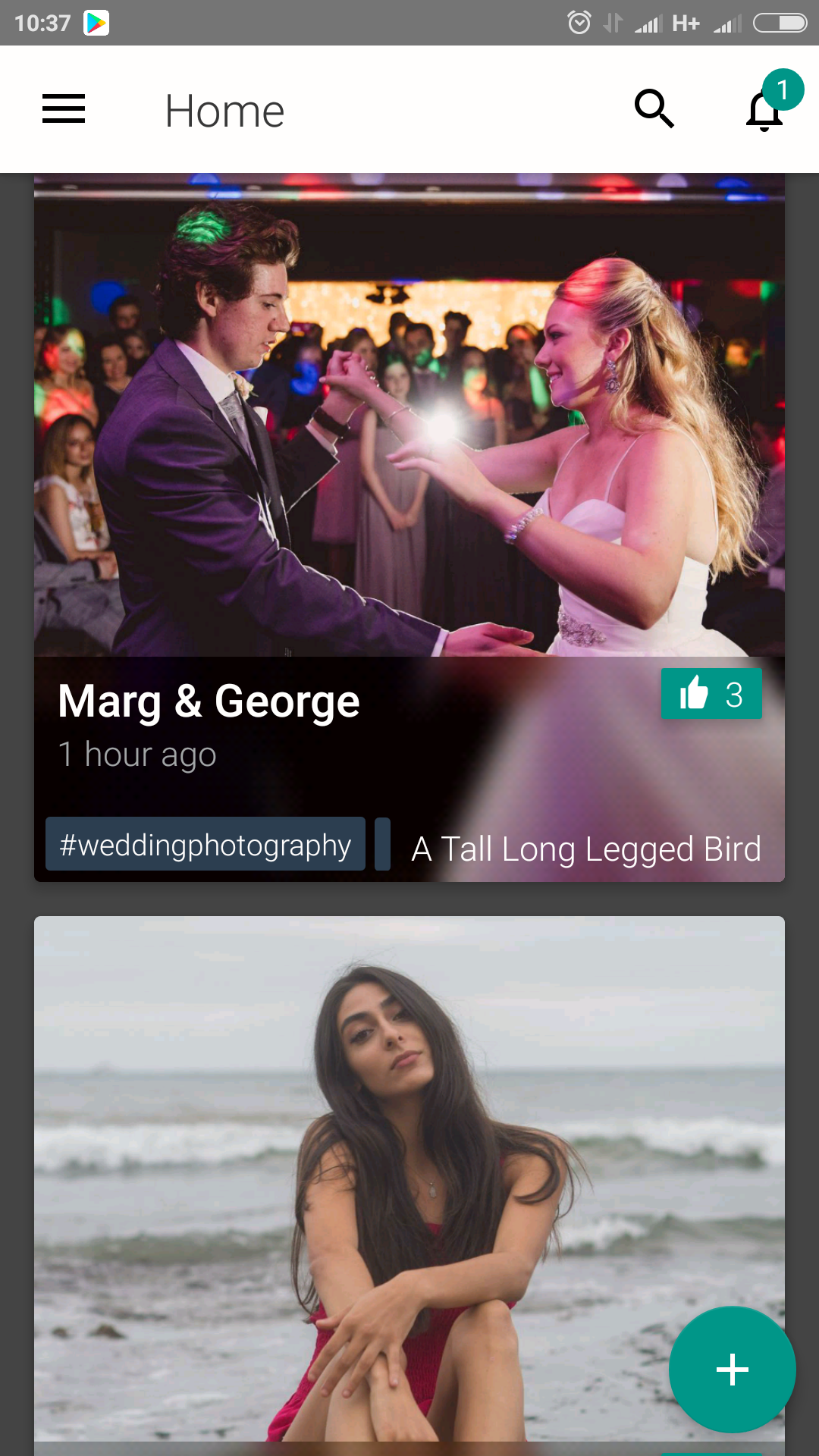
Task: Open the hamburger navigation menu
Action: 64,109
